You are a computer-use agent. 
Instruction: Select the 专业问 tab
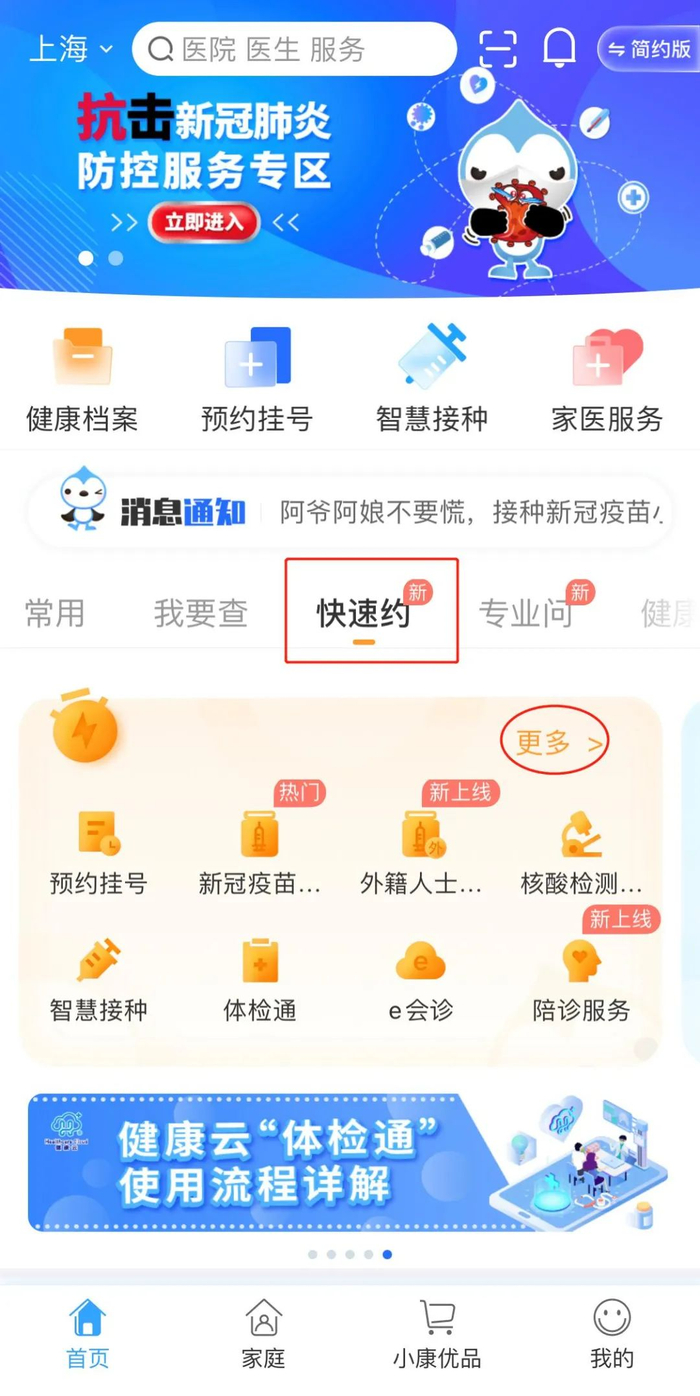click(526, 613)
